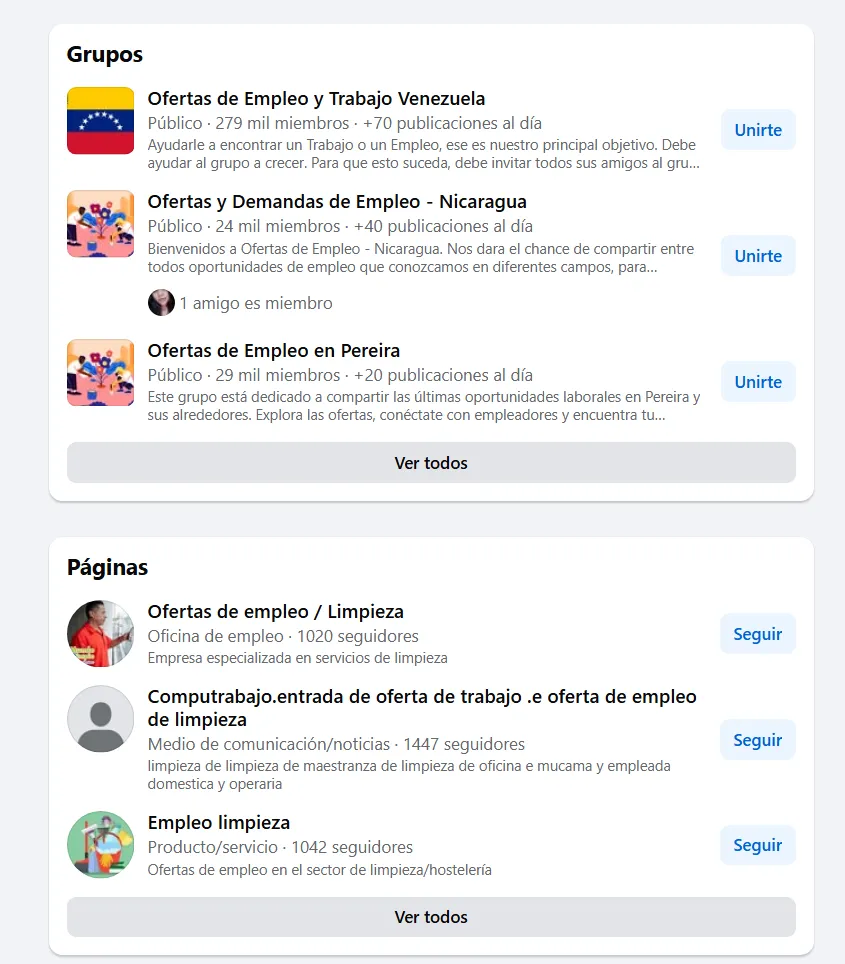The width and height of the screenshot is (845, 964).
Task: Open the Ofertas de empleo / Limpieza page
Action: (x=275, y=612)
